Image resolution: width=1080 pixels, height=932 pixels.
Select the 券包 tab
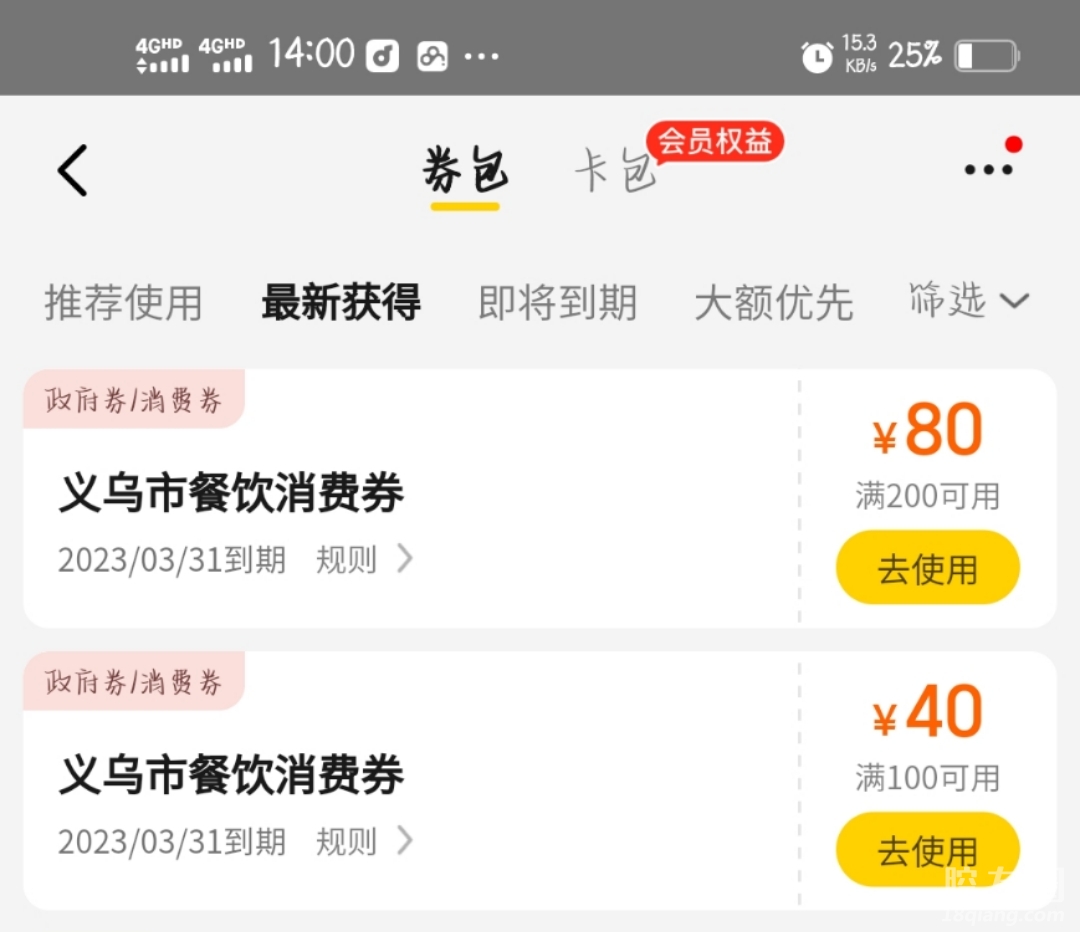(x=465, y=171)
